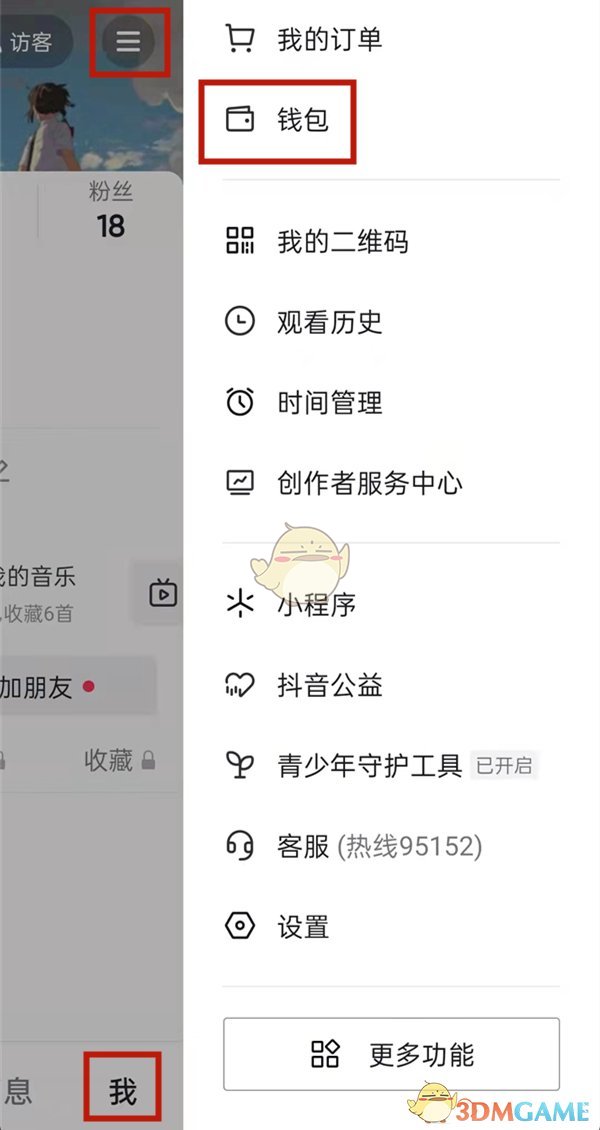Open the 访客 (visitors) button
600x1130 pixels.
click(x=32, y=42)
